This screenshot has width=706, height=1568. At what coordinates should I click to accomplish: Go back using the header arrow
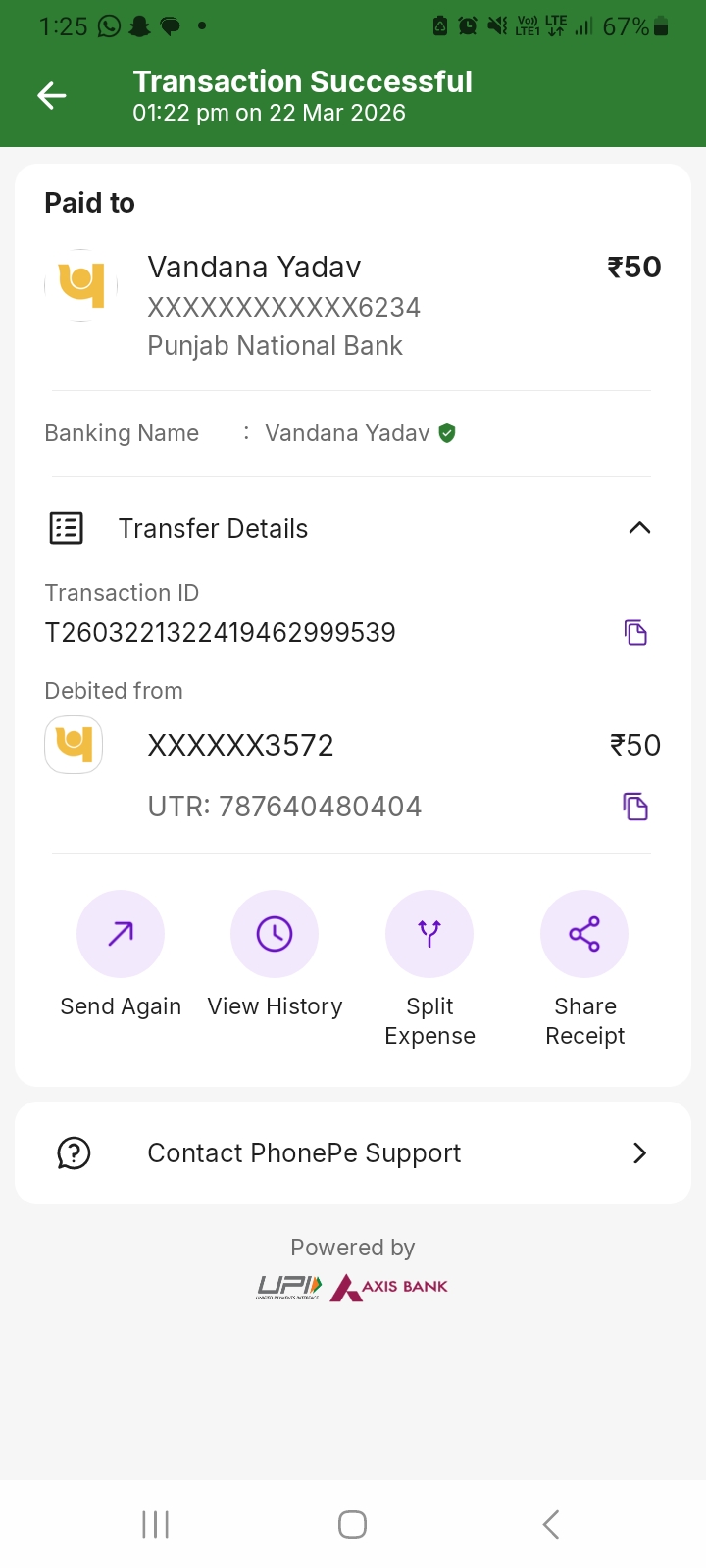[52, 95]
